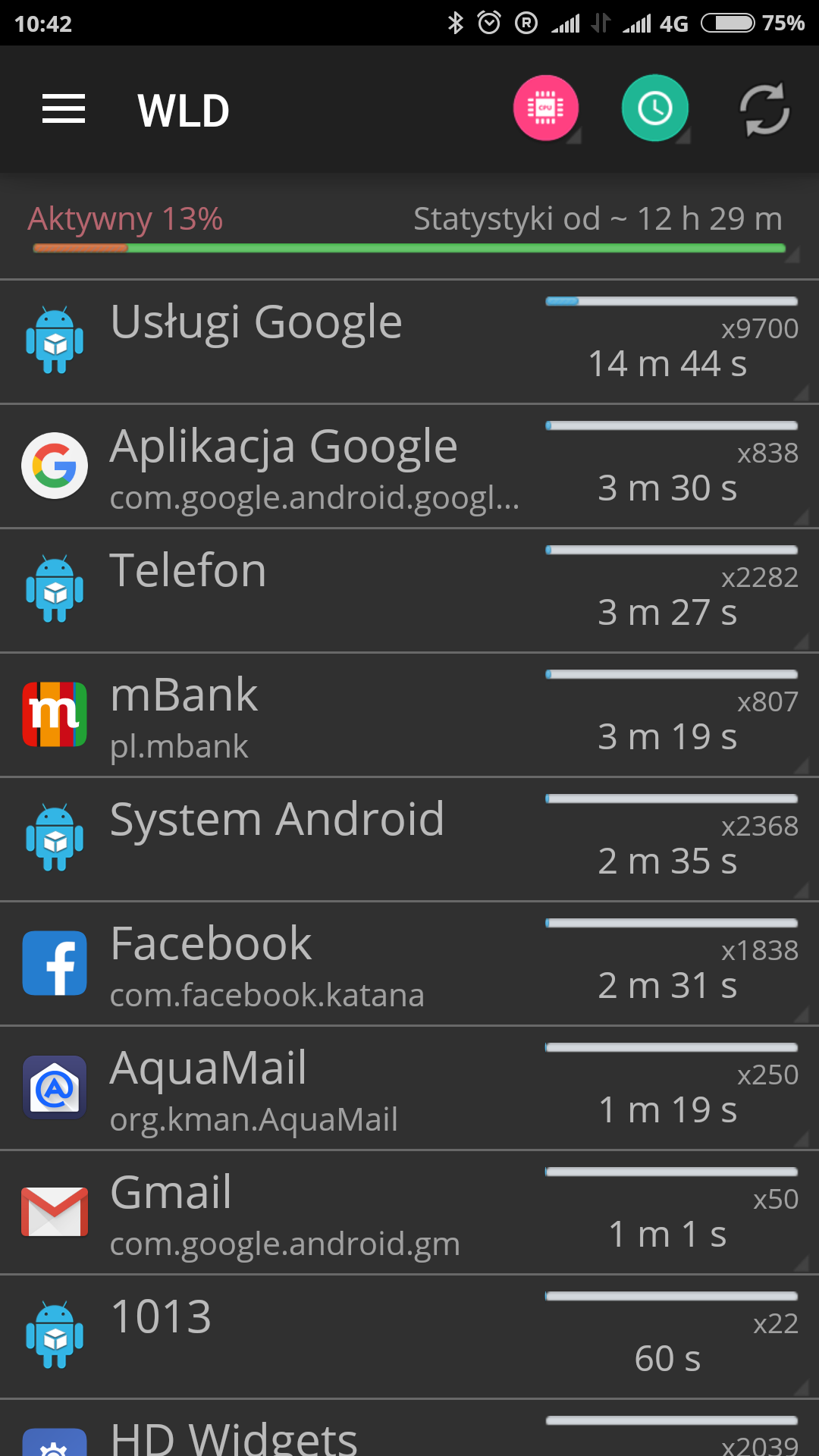Open the Facebook entry

click(409, 964)
